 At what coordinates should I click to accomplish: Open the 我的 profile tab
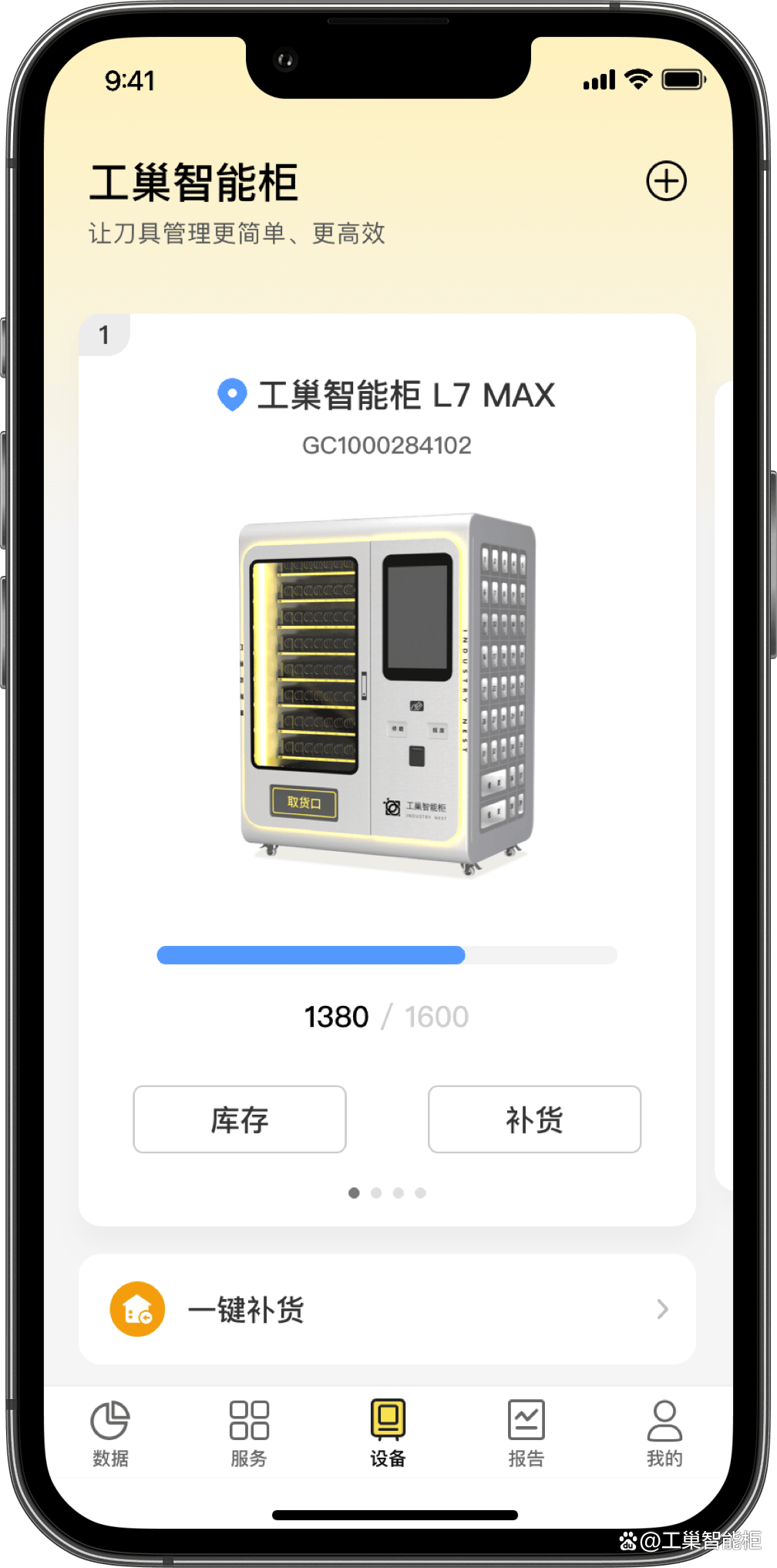click(x=664, y=1433)
